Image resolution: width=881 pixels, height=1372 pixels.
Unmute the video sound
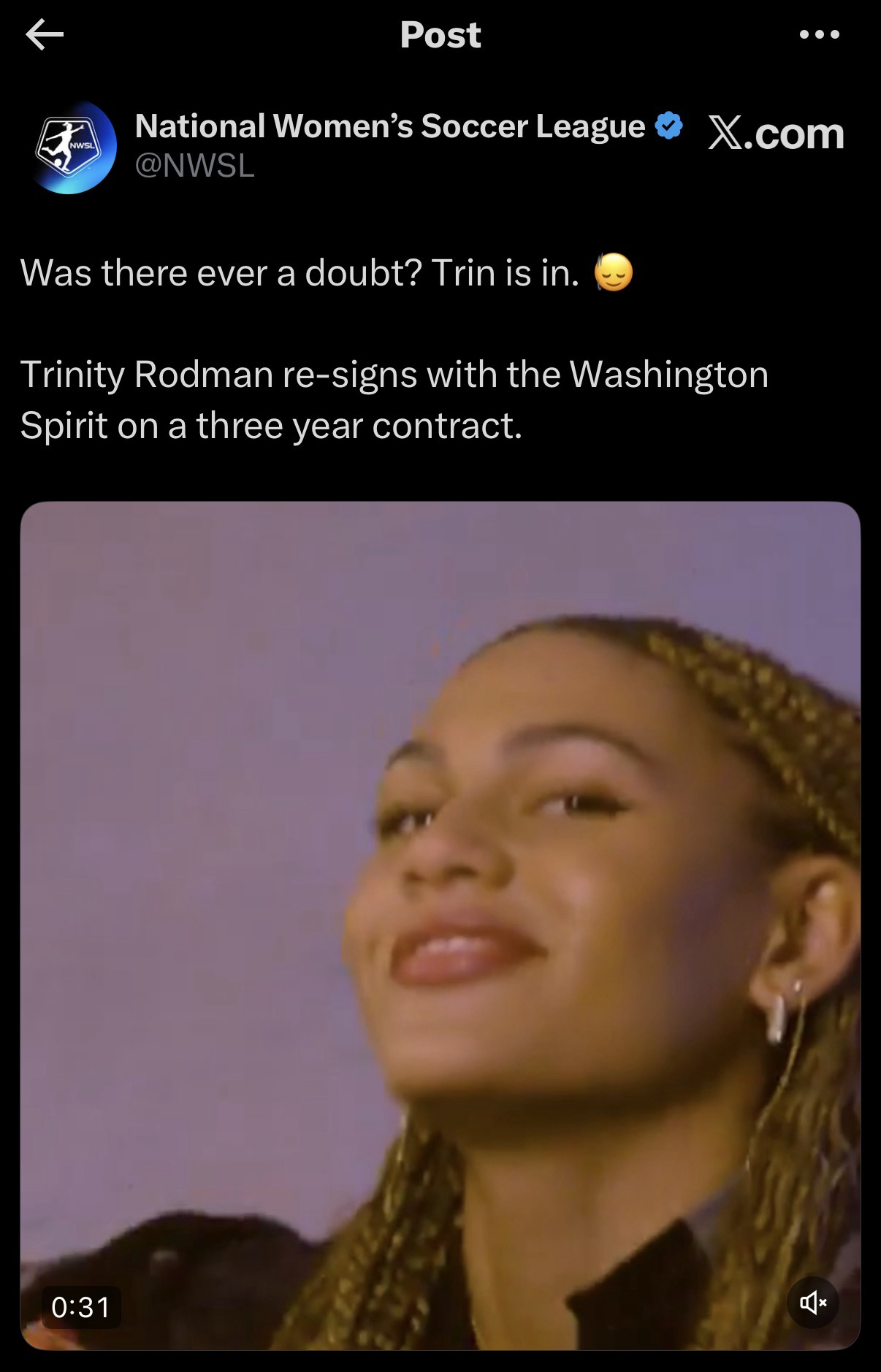[812, 1302]
